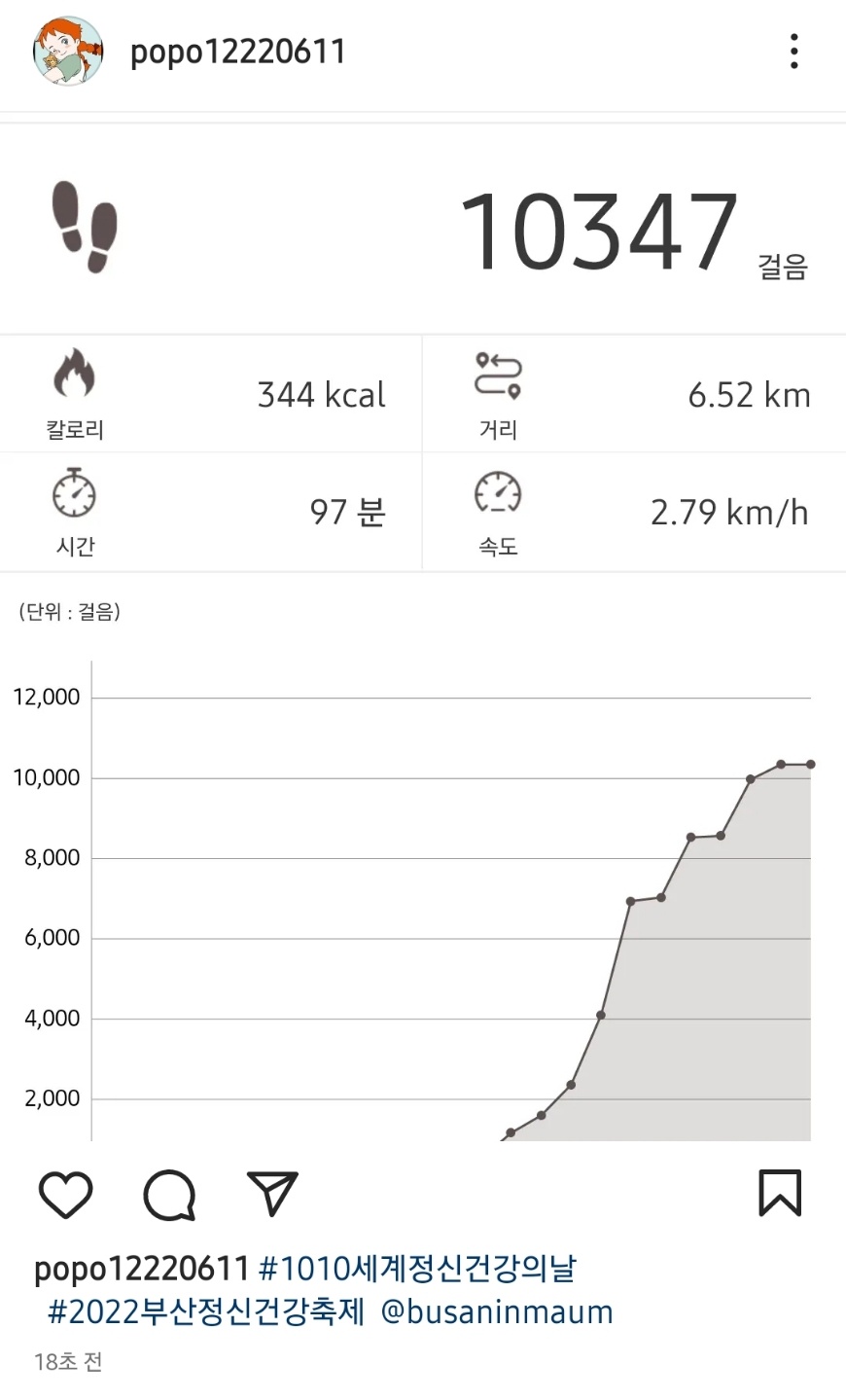Image resolution: width=846 pixels, height=1400 pixels.
Task: Open hashtag #2022부산정신건강축제
Action: pyautogui.click(x=206, y=1312)
